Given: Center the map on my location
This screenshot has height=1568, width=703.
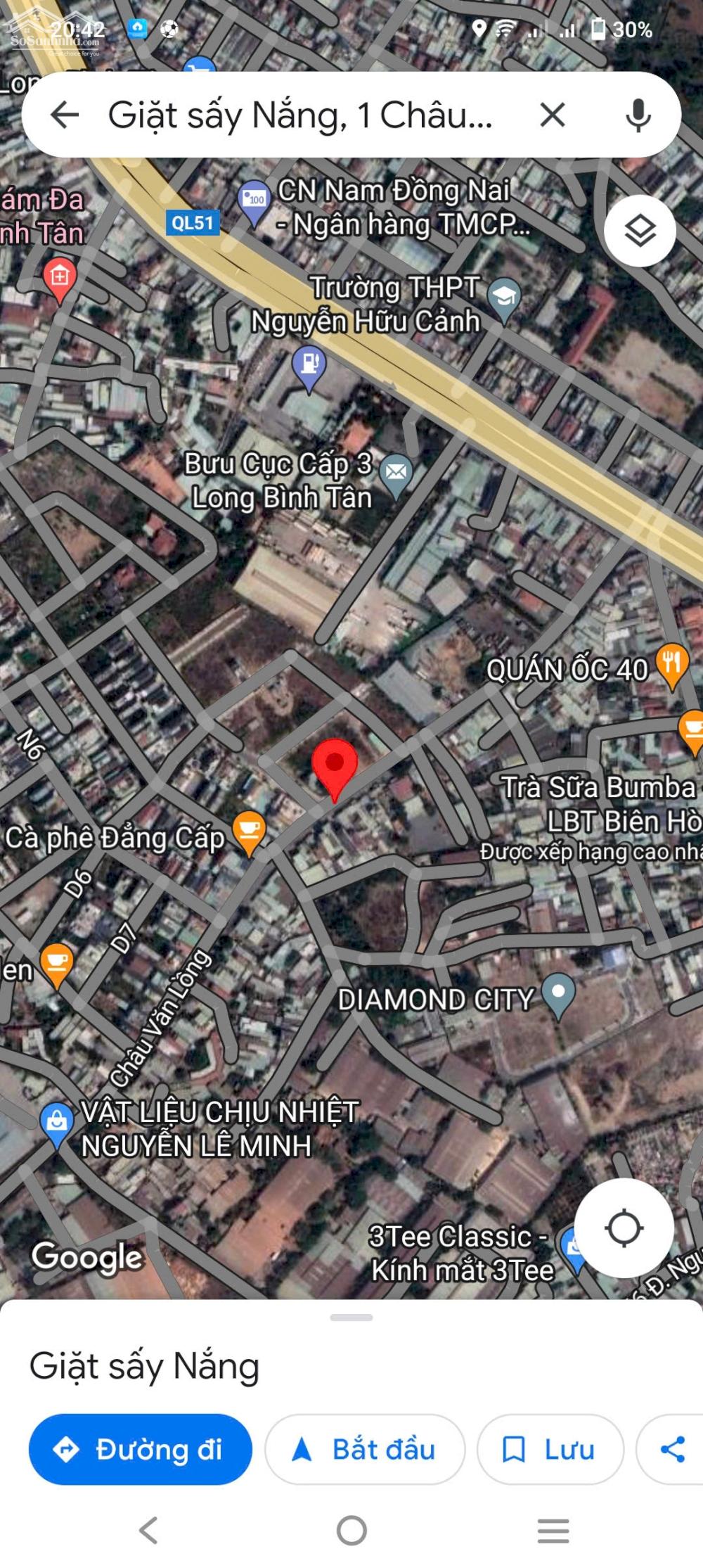Looking at the screenshot, I should [624, 1228].
